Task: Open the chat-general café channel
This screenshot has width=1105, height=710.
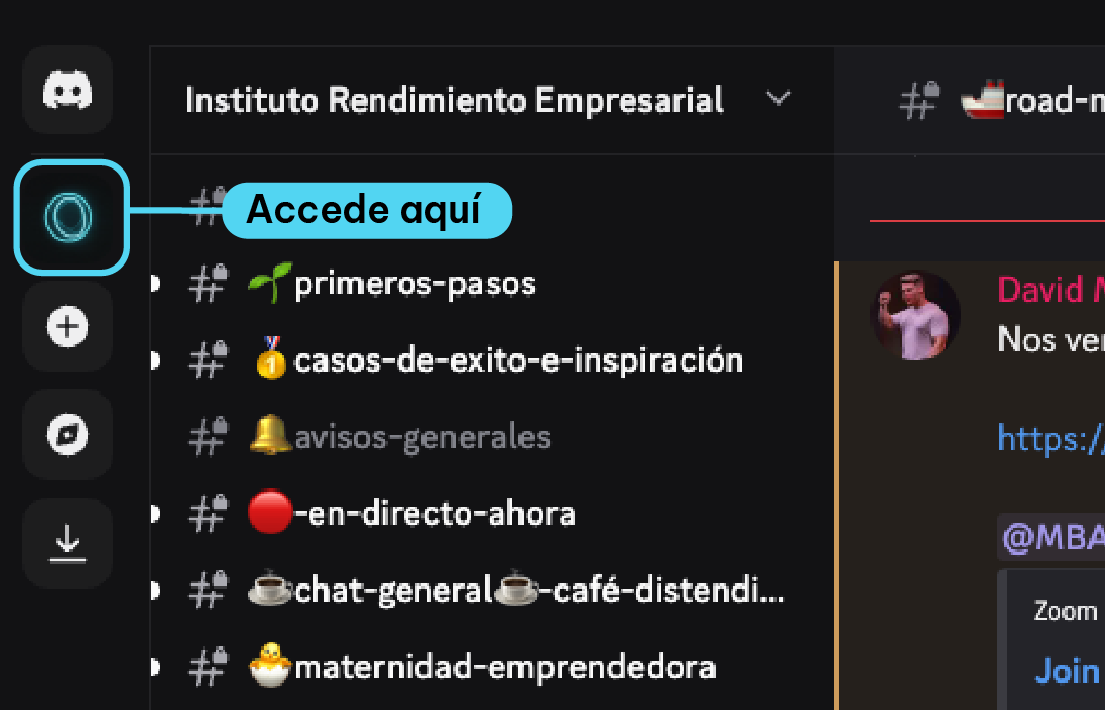Action: point(538,591)
